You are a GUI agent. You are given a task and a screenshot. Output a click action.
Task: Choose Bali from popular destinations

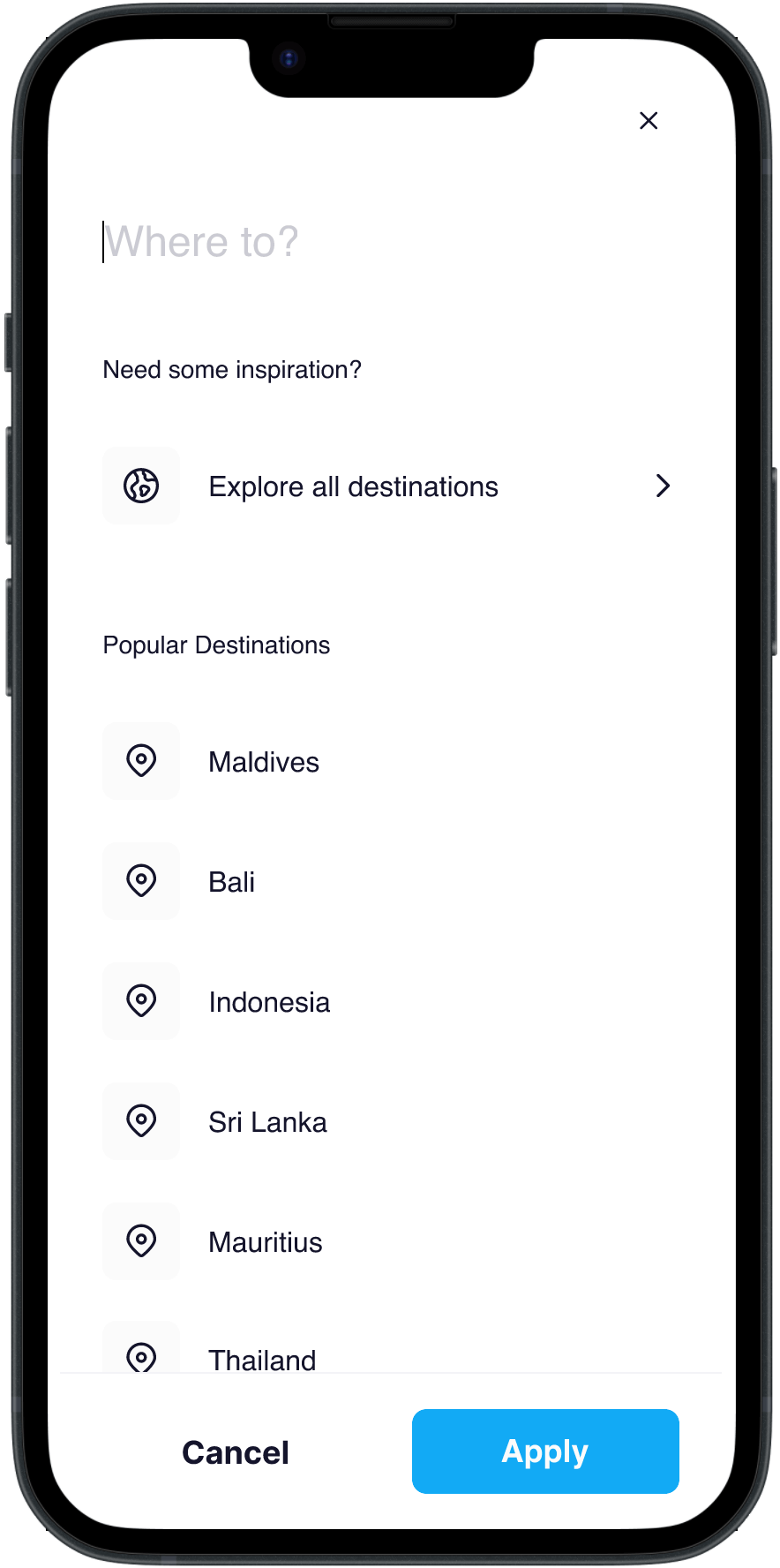[389, 881]
